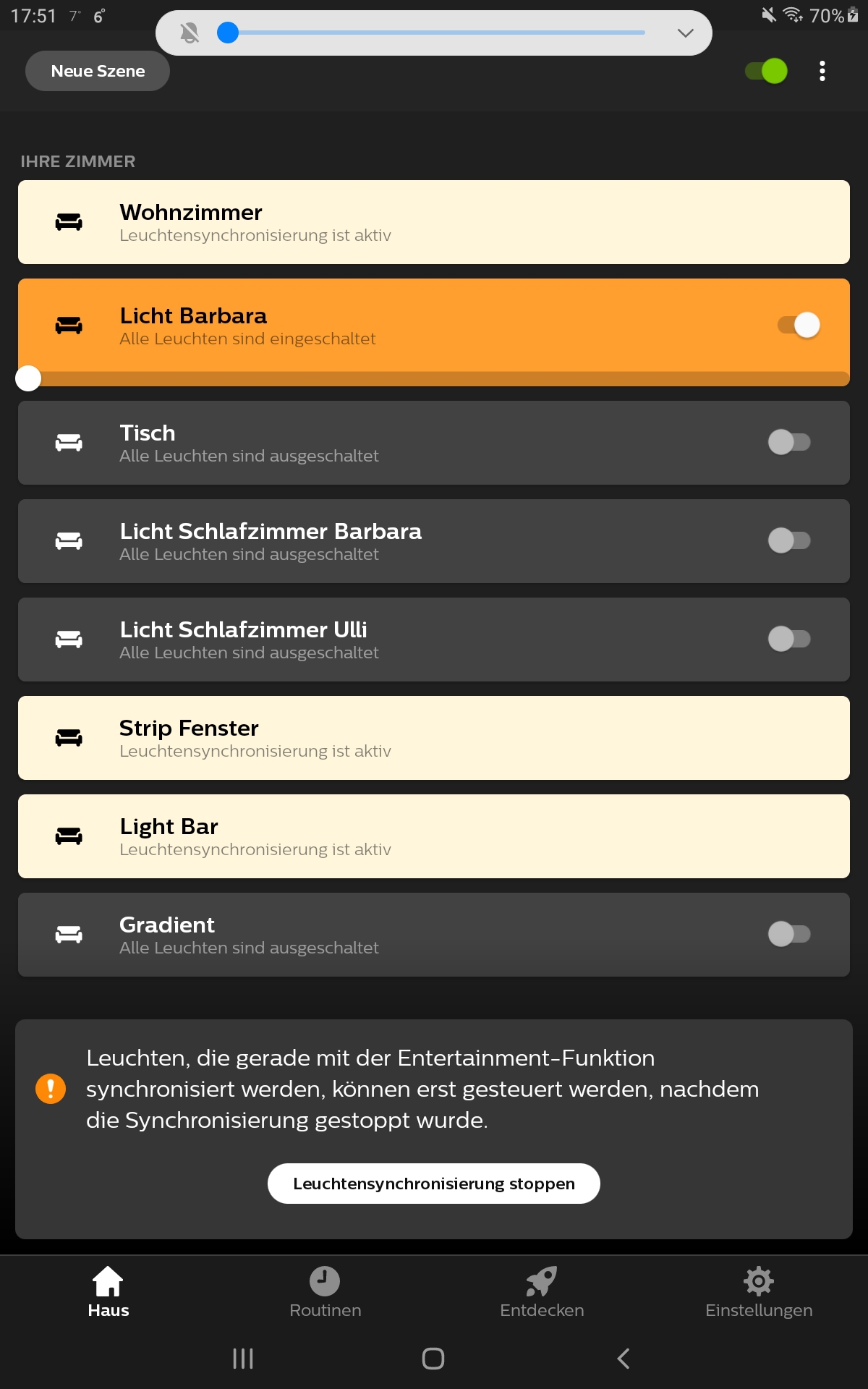Turn off the Licht Barbara switch

[x=799, y=325]
